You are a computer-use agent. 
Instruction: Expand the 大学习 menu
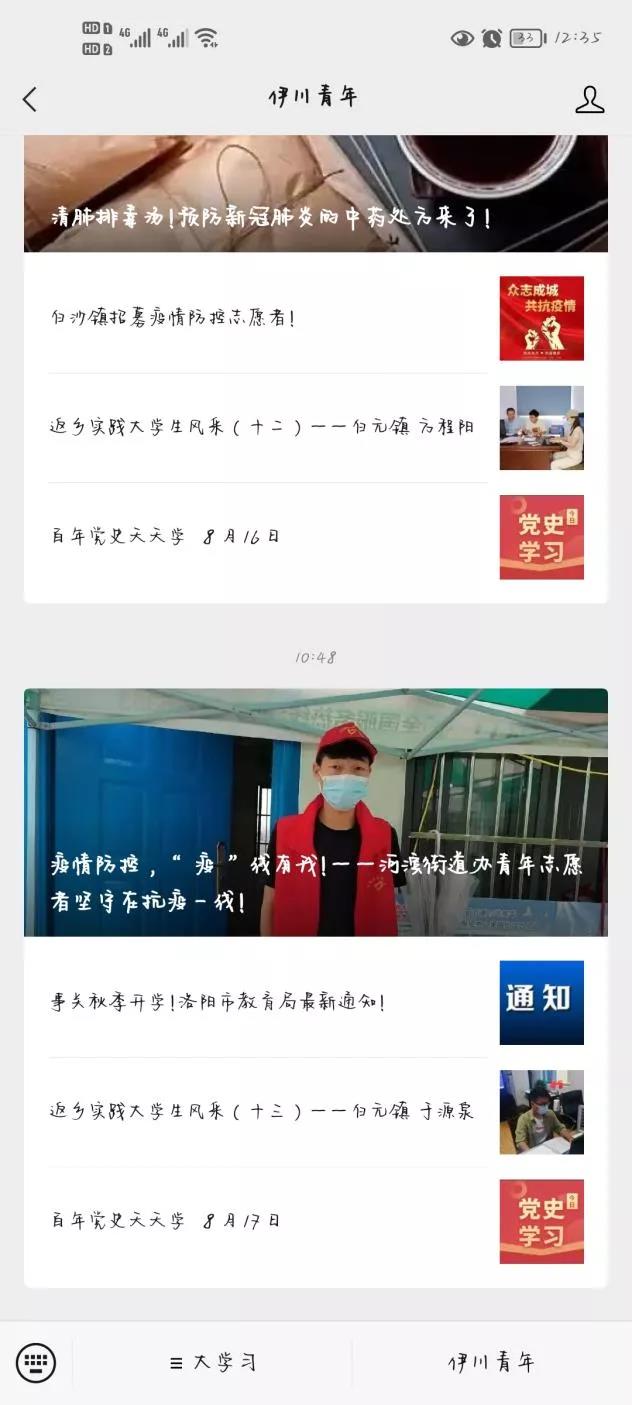pos(213,1363)
